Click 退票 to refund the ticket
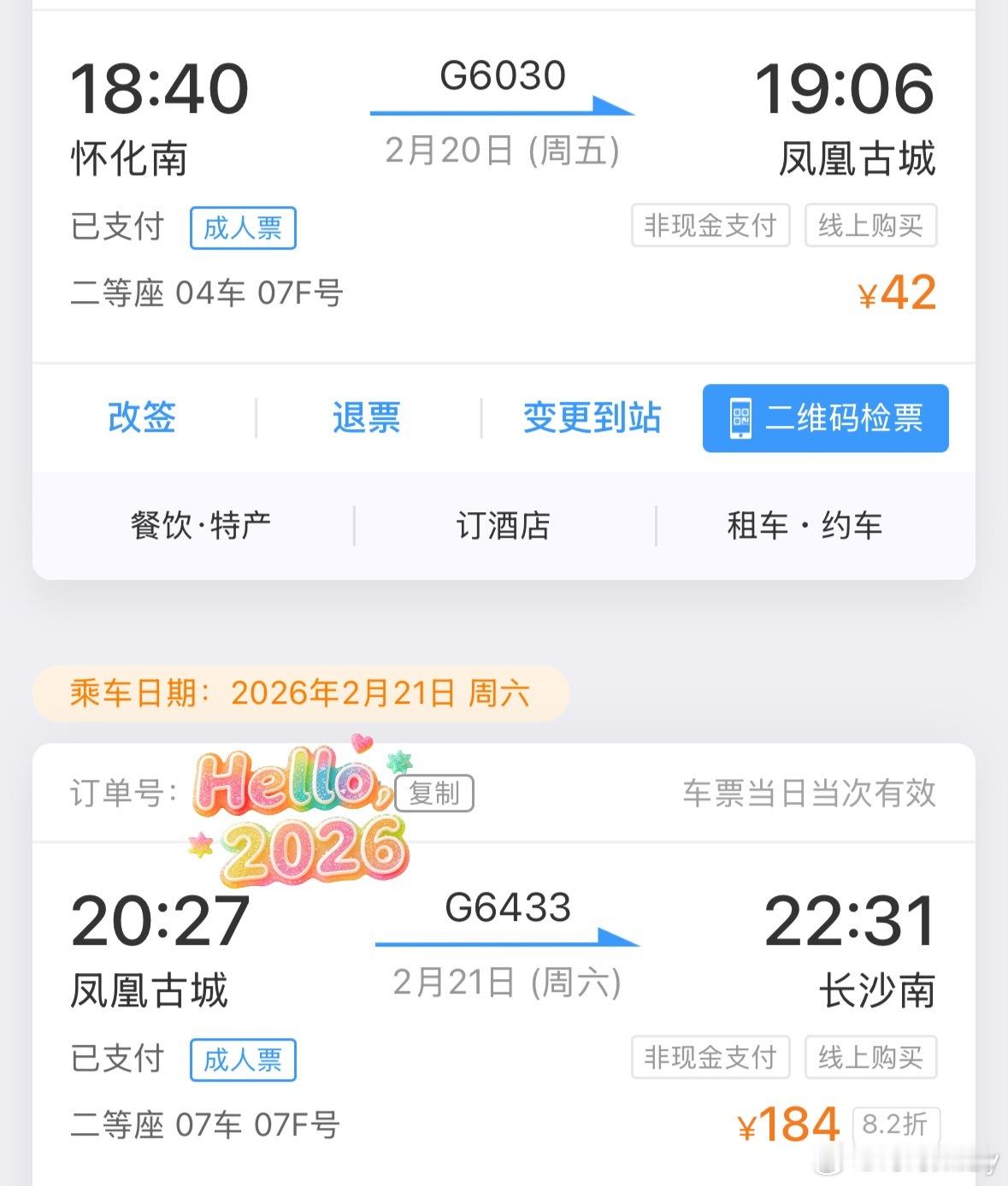Screen dimensions: 1008x1186 pyautogui.click(x=366, y=418)
